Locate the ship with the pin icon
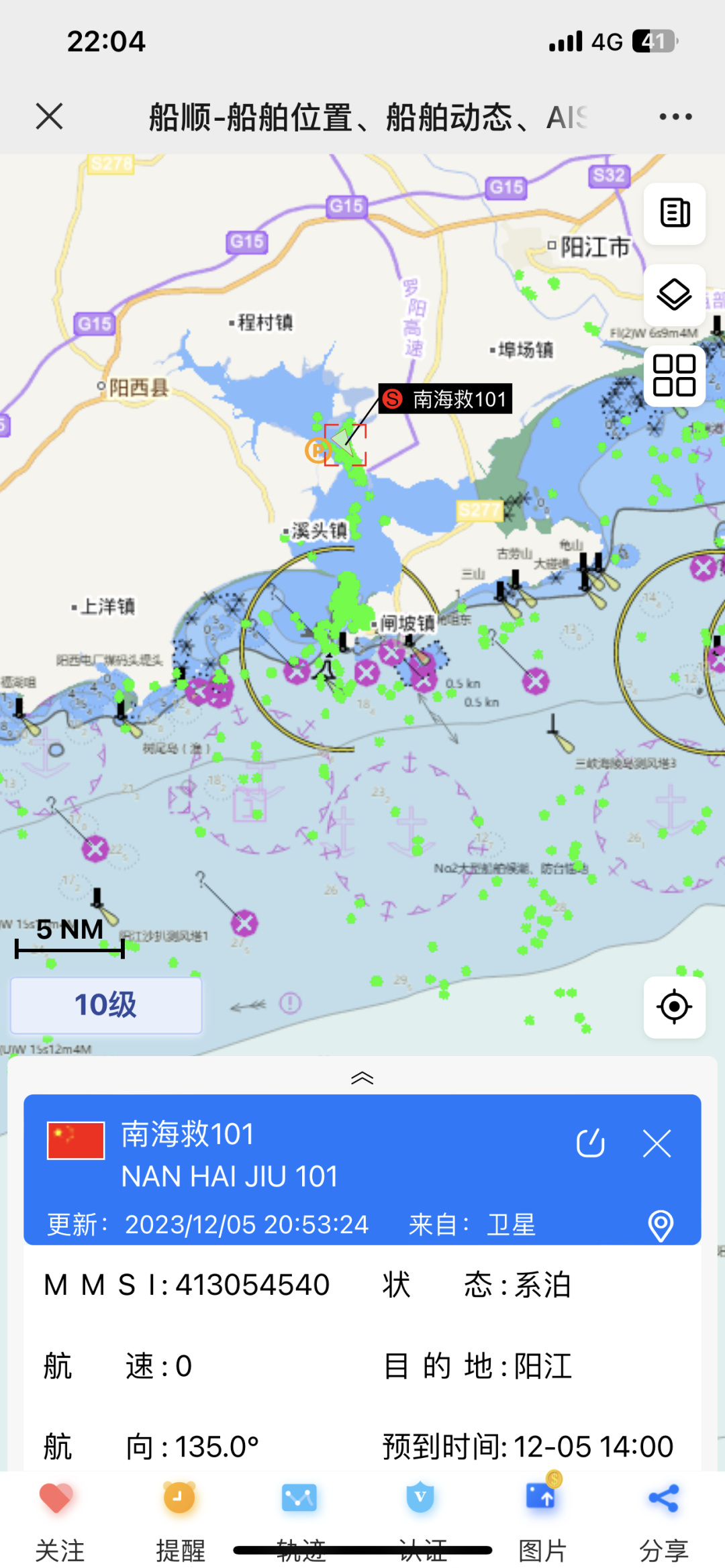 pyautogui.click(x=661, y=1225)
